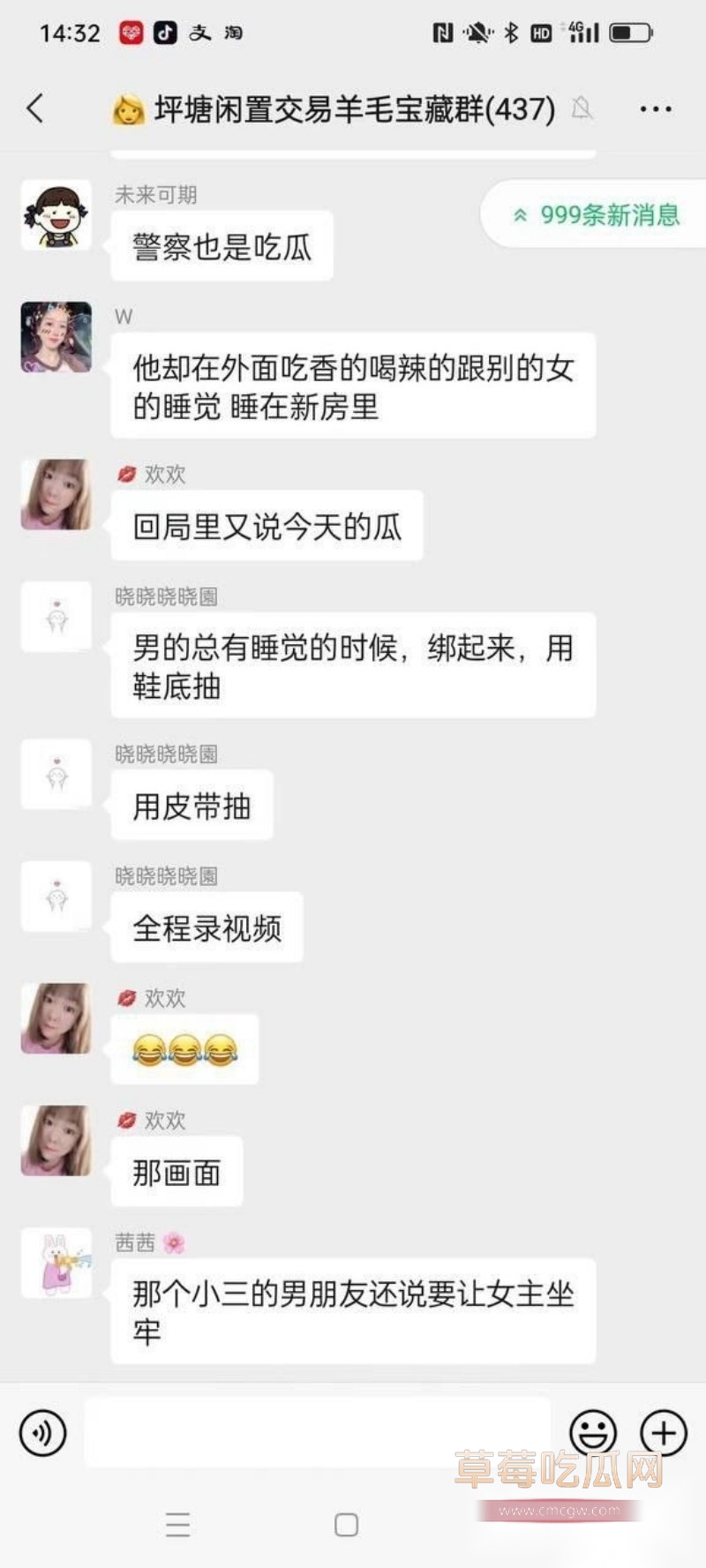Tap the system home button
706x1568 pixels.
347,1525
